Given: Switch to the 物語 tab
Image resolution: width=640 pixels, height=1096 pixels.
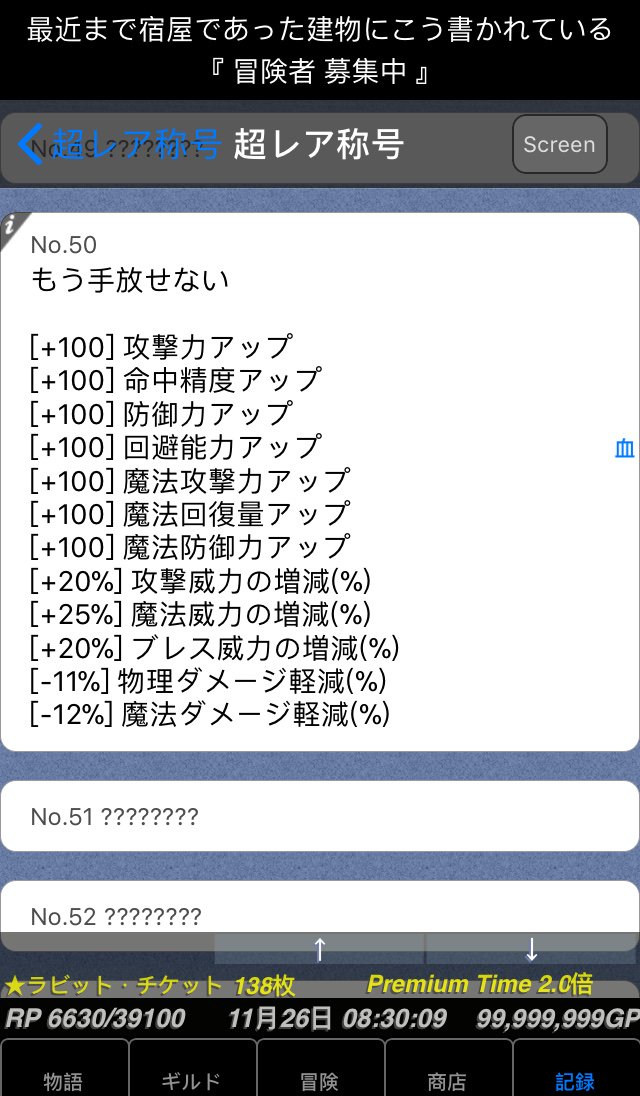Looking at the screenshot, I should click(x=64, y=1069).
